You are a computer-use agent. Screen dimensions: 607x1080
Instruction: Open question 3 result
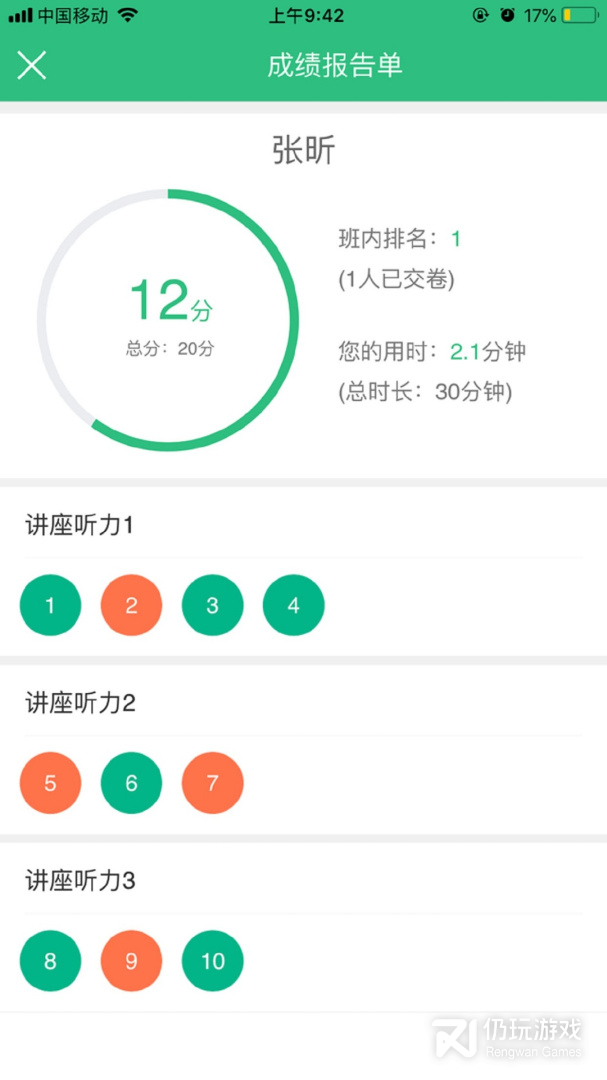212,605
